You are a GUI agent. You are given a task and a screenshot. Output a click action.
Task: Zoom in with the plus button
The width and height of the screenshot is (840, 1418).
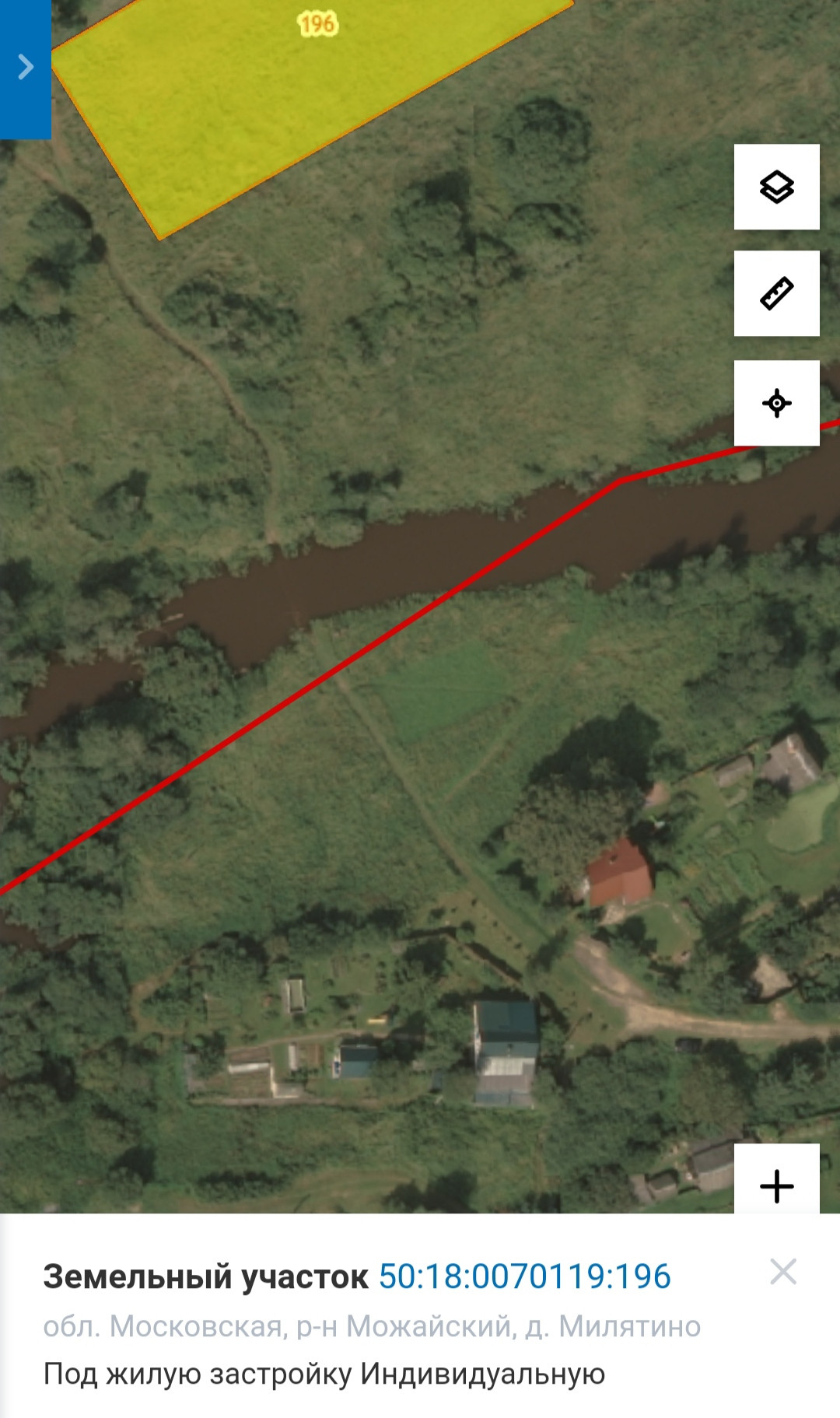(x=776, y=1185)
